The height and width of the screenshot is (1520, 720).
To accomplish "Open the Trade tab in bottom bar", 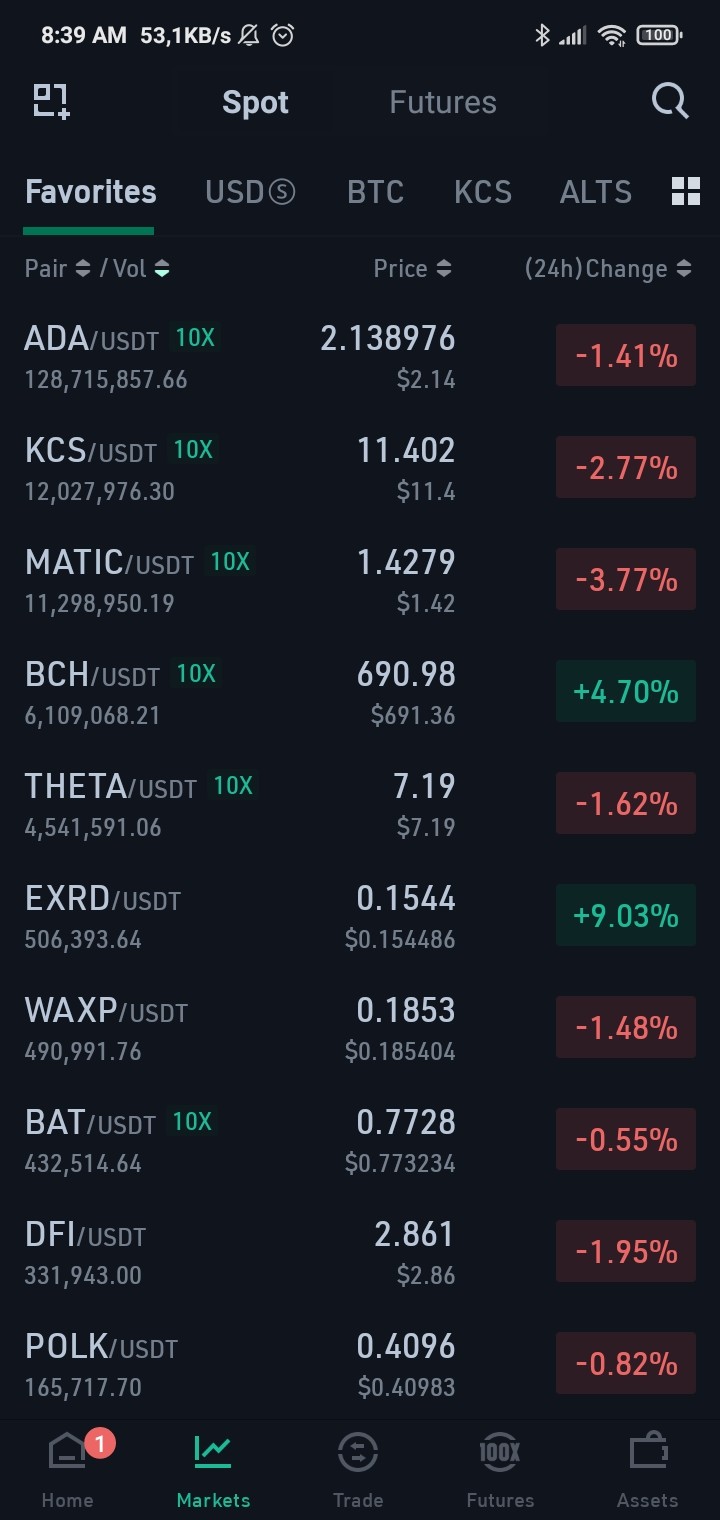I will [358, 1470].
